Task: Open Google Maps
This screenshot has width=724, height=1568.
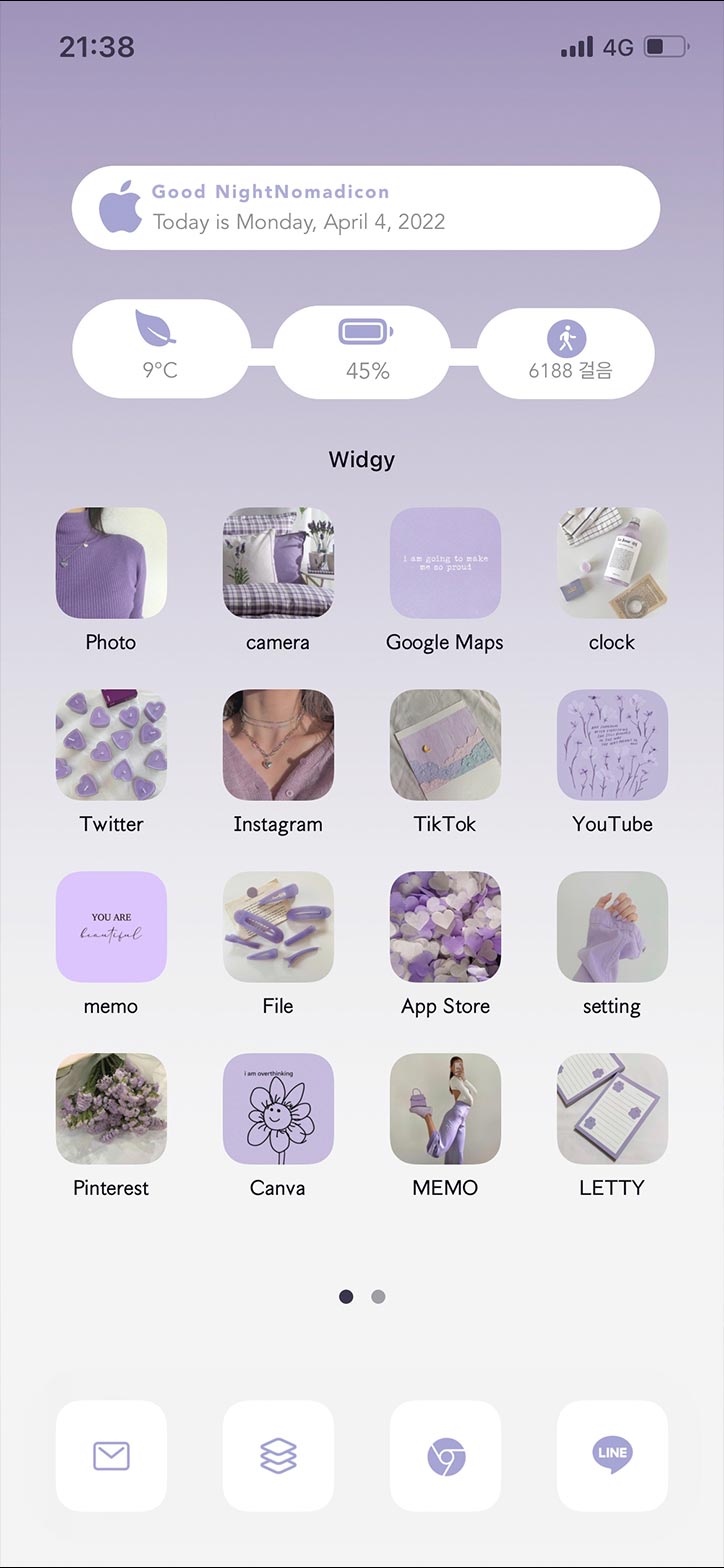Action: 445,563
